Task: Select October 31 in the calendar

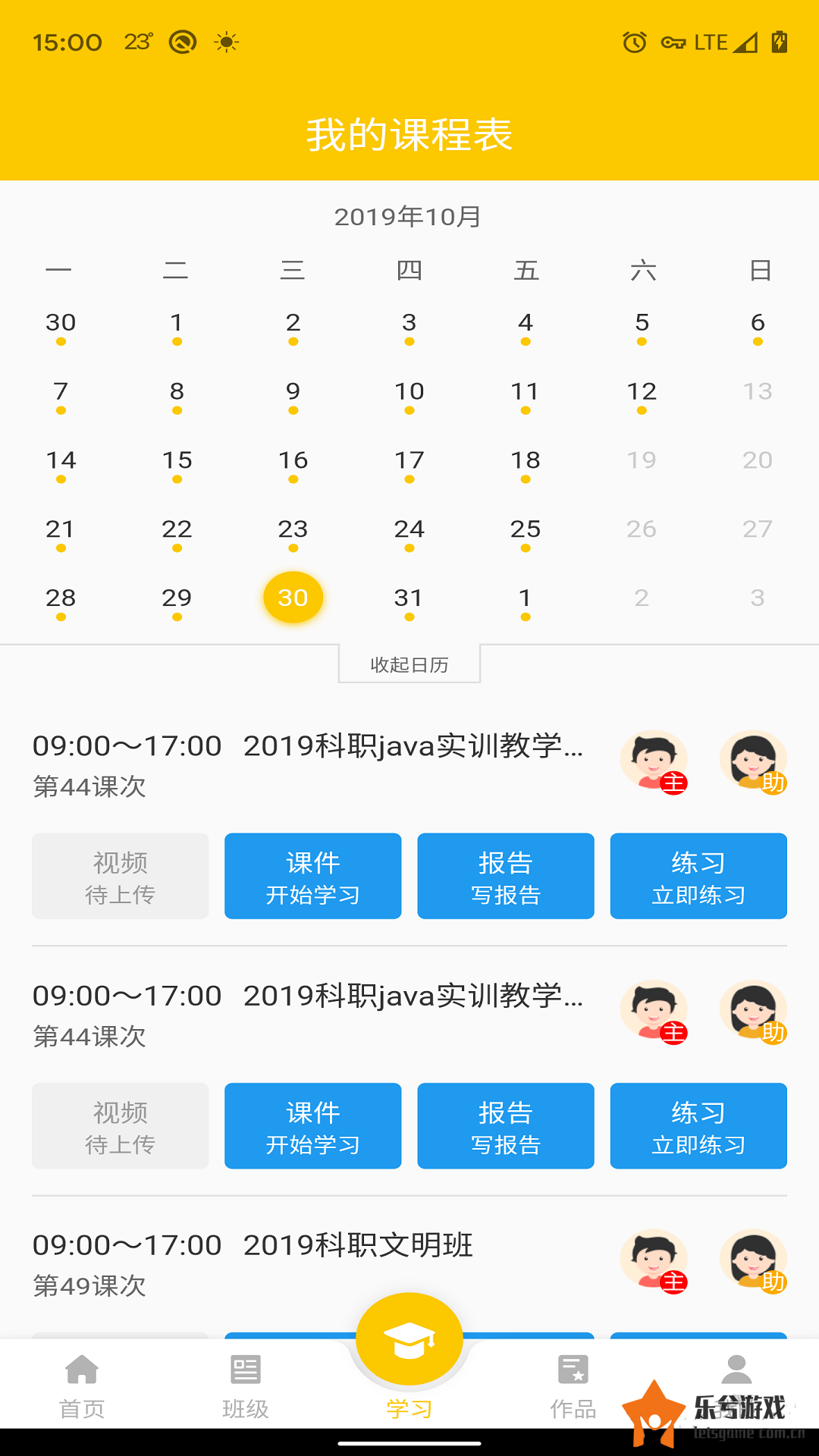Action: (409, 598)
